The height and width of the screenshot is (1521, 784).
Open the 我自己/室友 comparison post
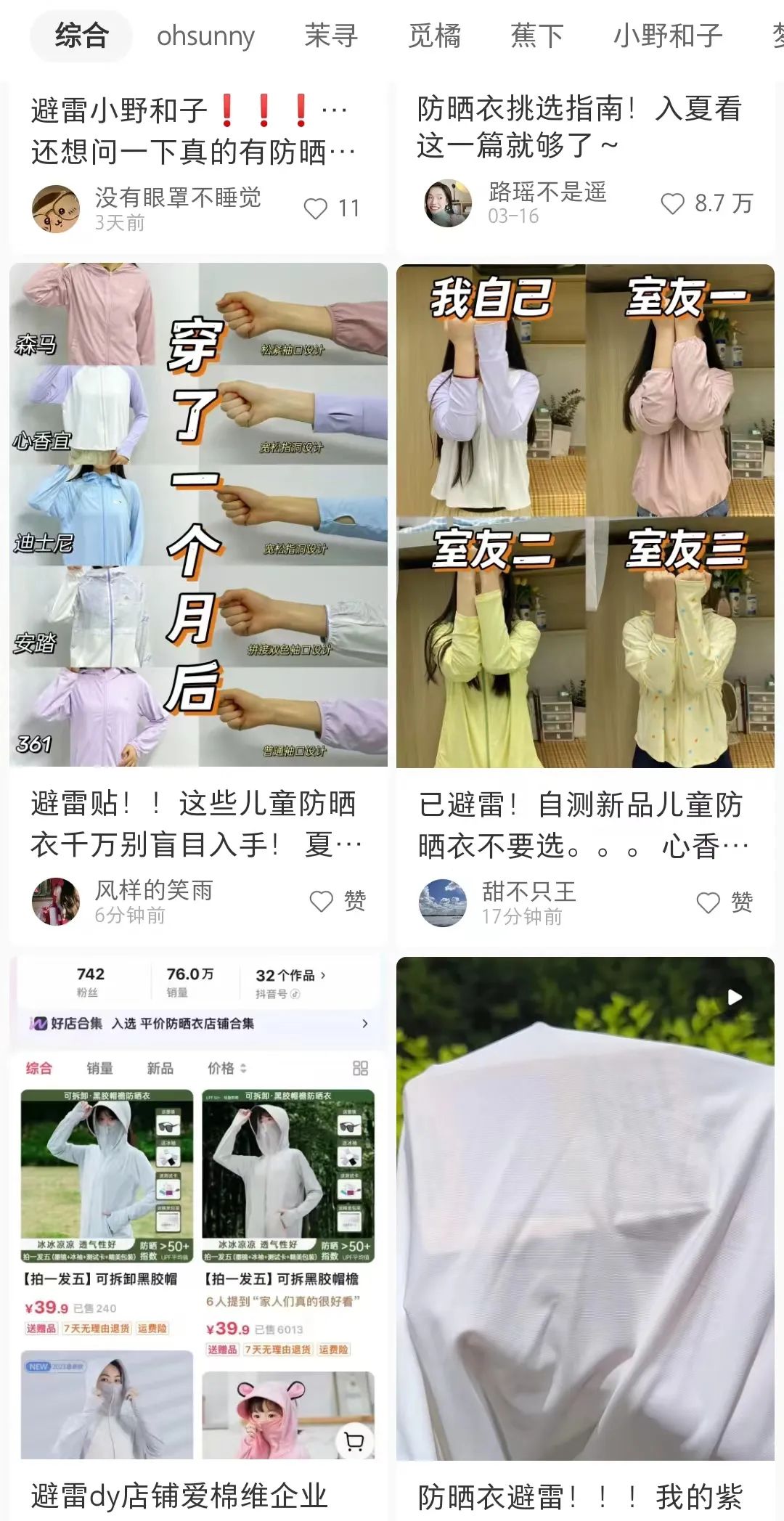[585, 515]
